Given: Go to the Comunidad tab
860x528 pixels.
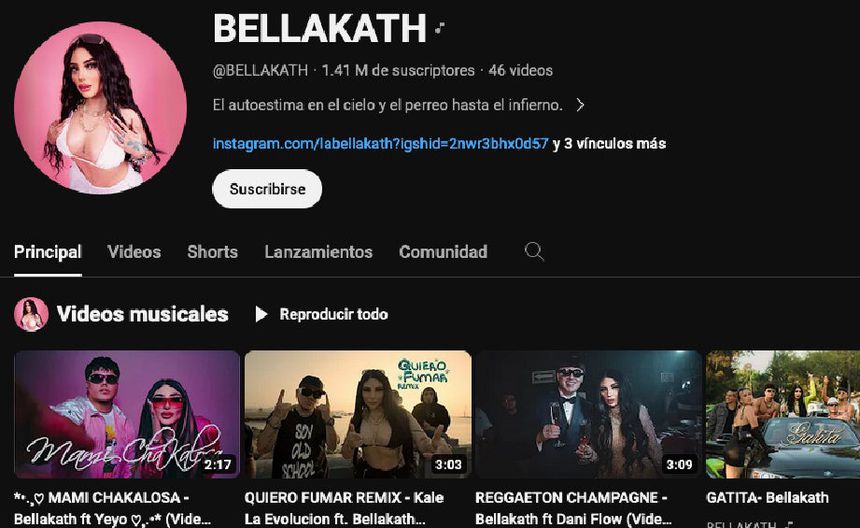Looking at the screenshot, I should coord(443,252).
